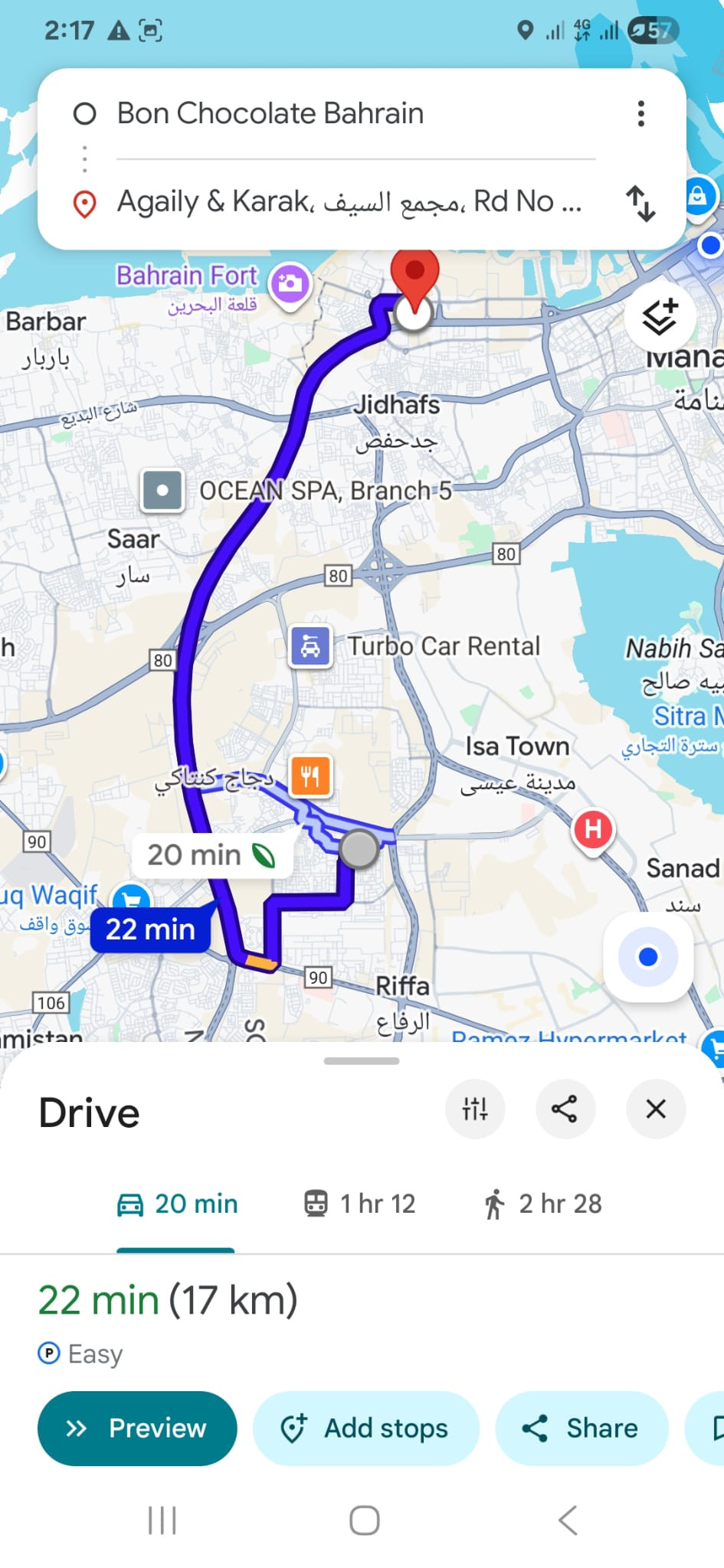Switch to transit tab 1 hr 12
The image size is (724, 1568).
[x=359, y=1204]
